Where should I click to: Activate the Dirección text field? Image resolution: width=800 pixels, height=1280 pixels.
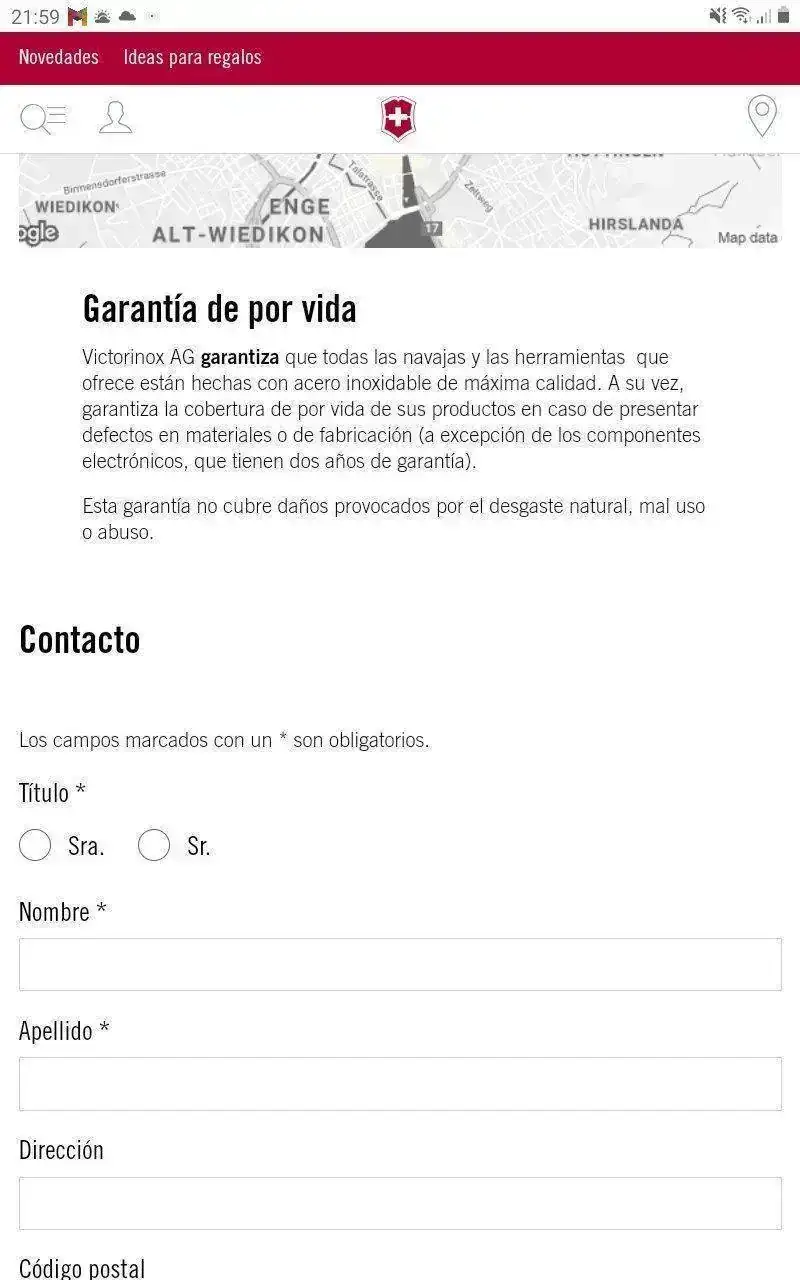point(400,1203)
